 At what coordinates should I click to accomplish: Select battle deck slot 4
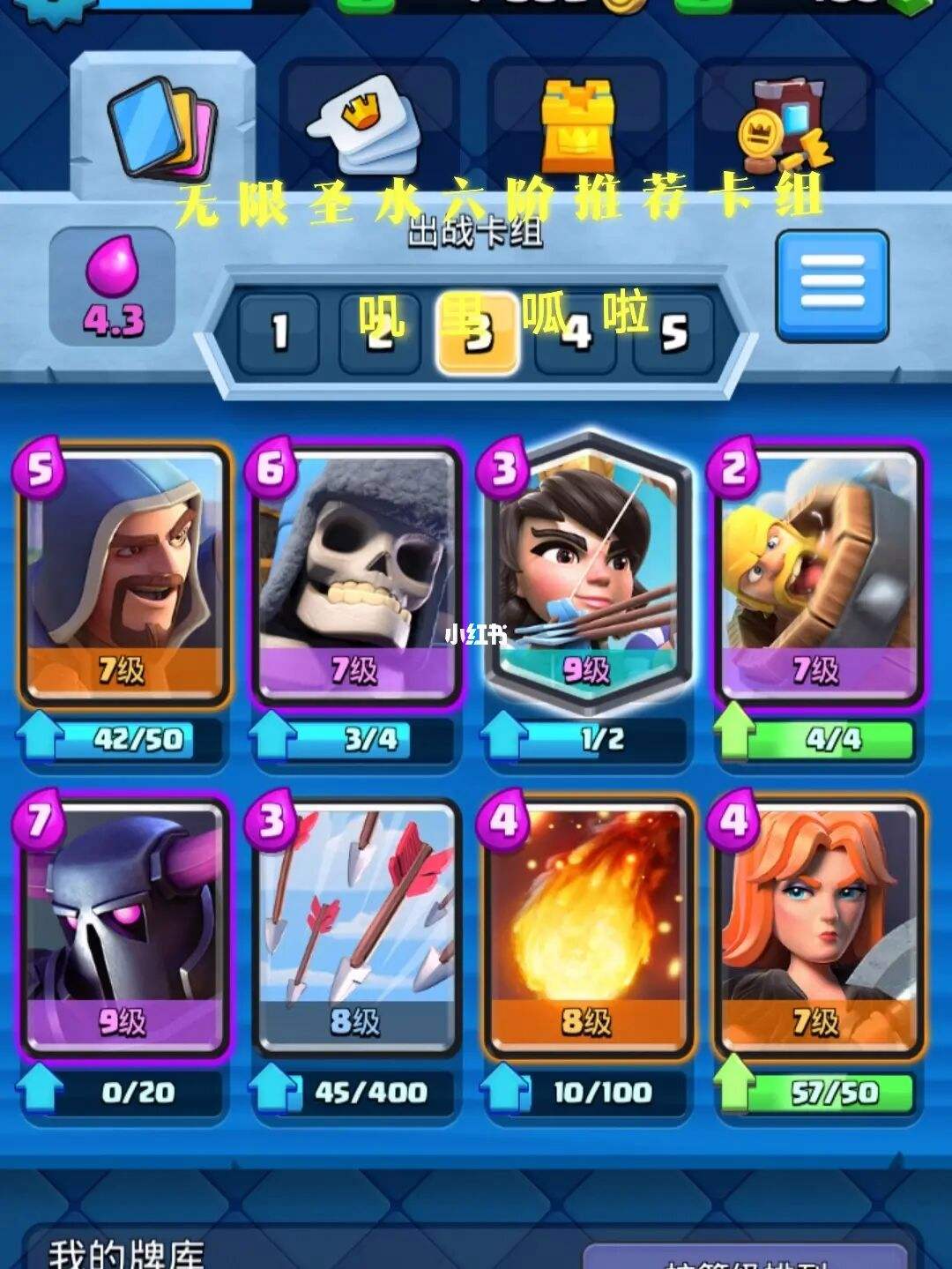[576, 333]
